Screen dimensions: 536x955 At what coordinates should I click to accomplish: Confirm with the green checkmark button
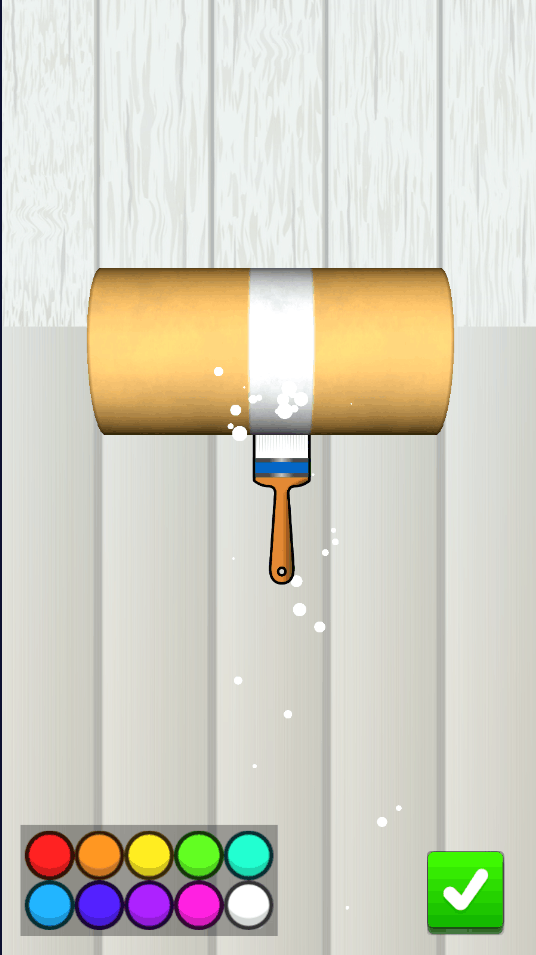click(465, 892)
